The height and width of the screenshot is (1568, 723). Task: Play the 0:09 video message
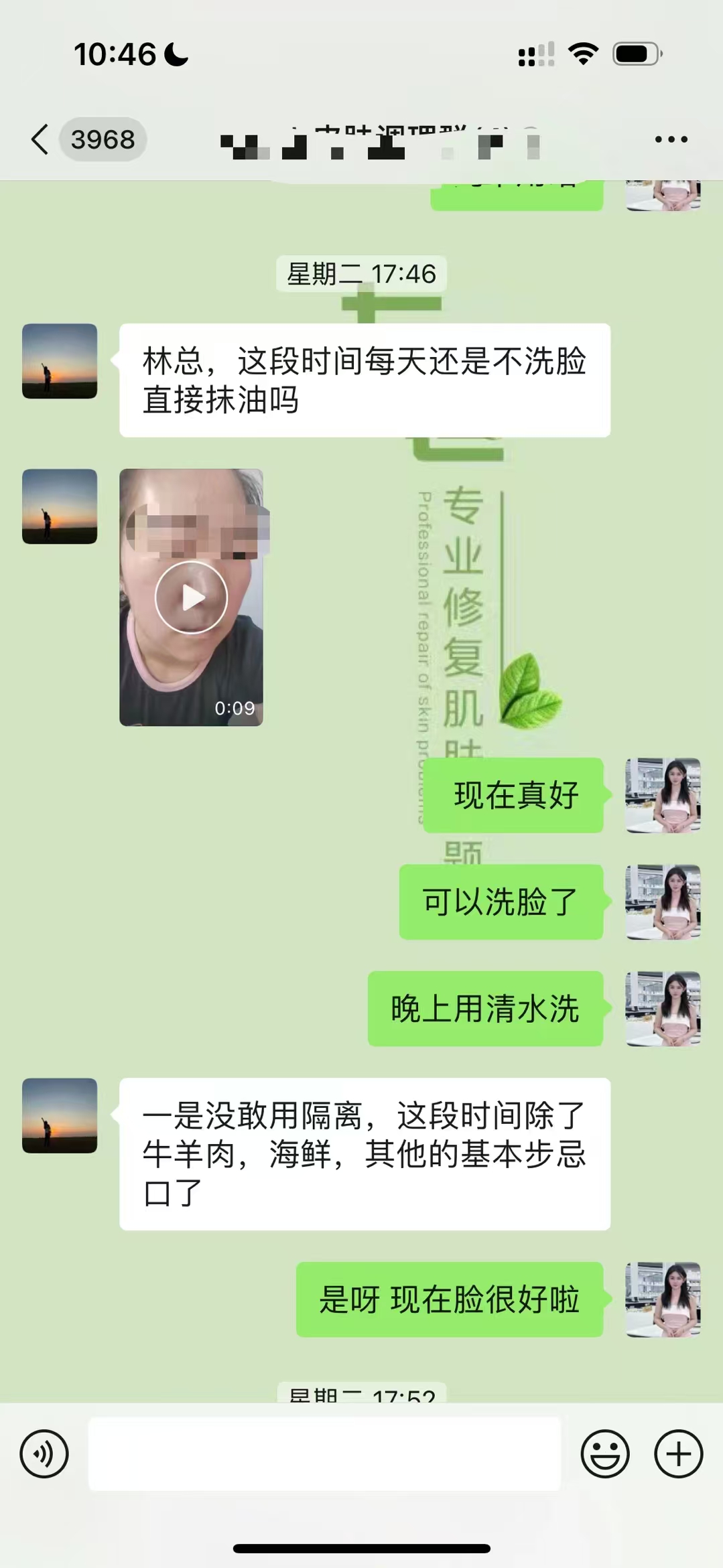click(191, 597)
